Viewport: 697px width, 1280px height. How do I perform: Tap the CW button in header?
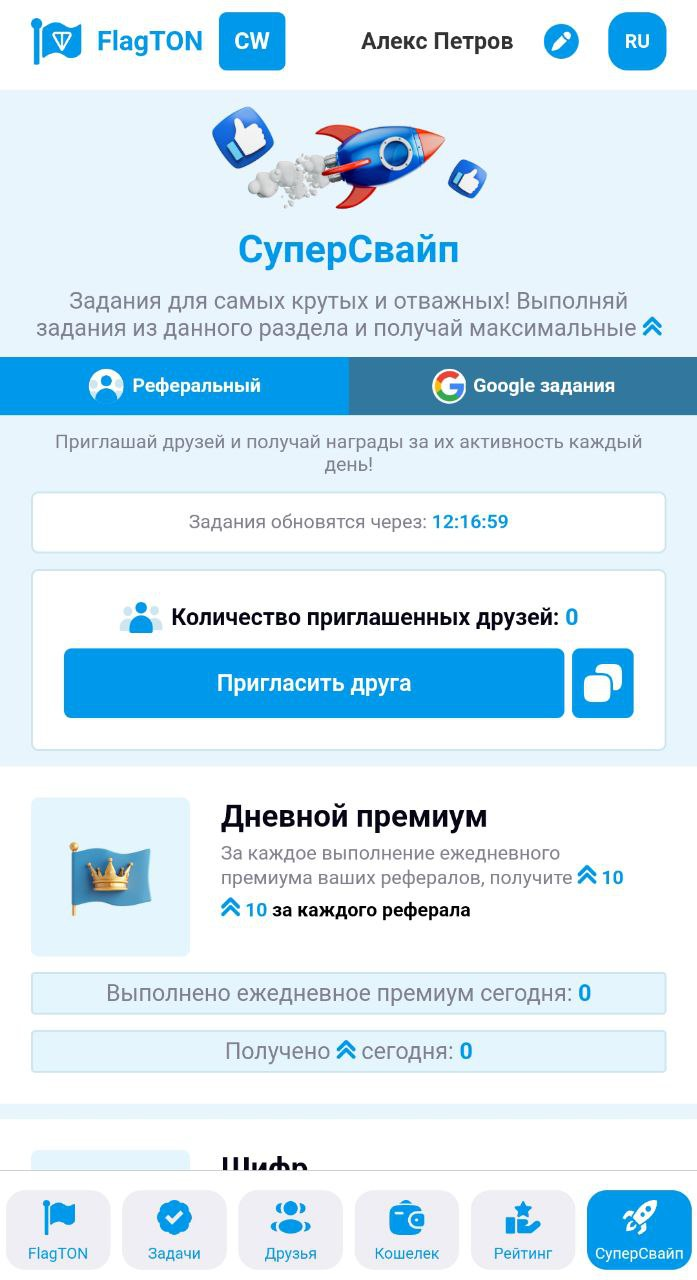coord(252,41)
